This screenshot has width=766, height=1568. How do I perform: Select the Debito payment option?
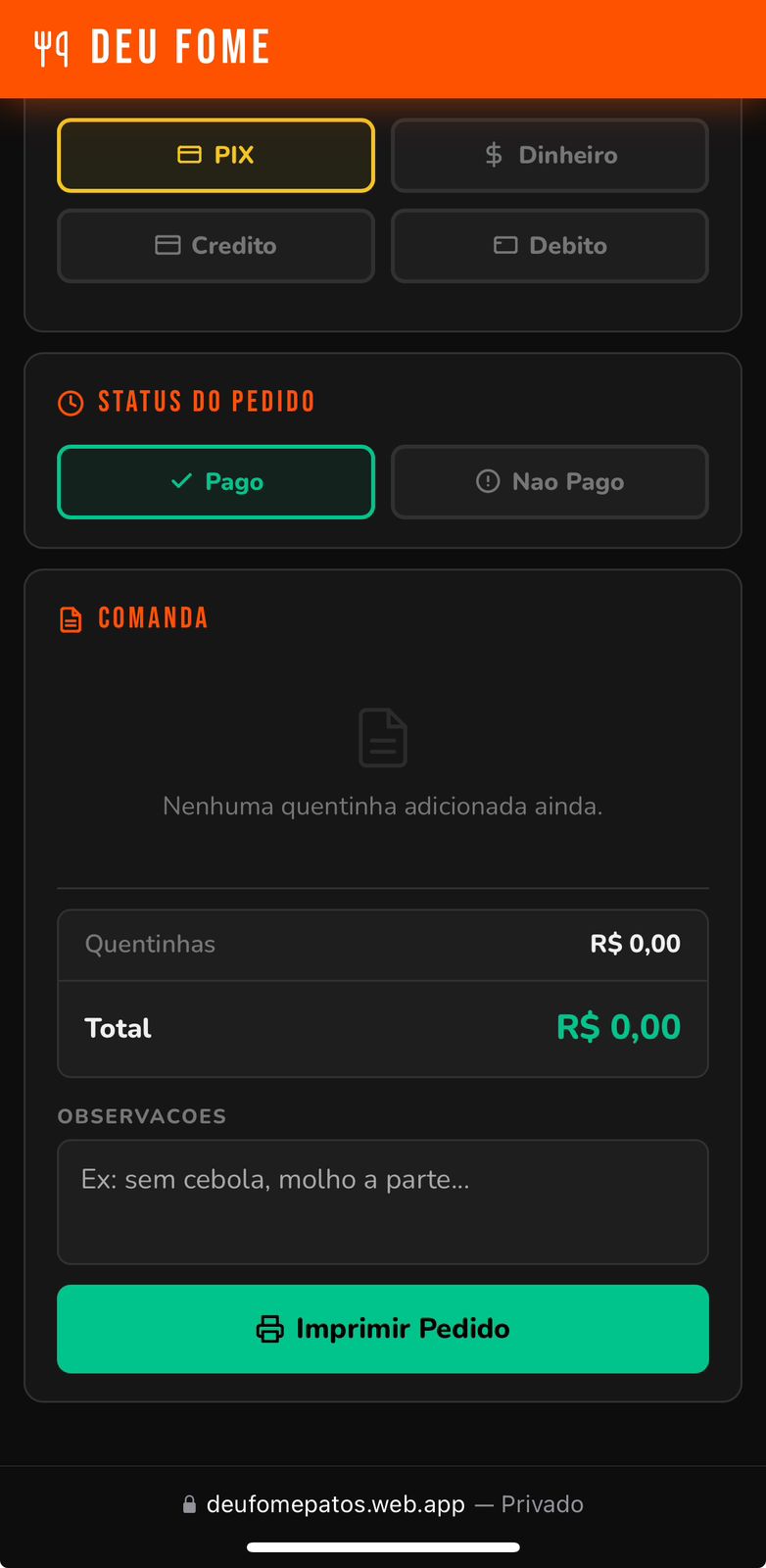click(550, 246)
